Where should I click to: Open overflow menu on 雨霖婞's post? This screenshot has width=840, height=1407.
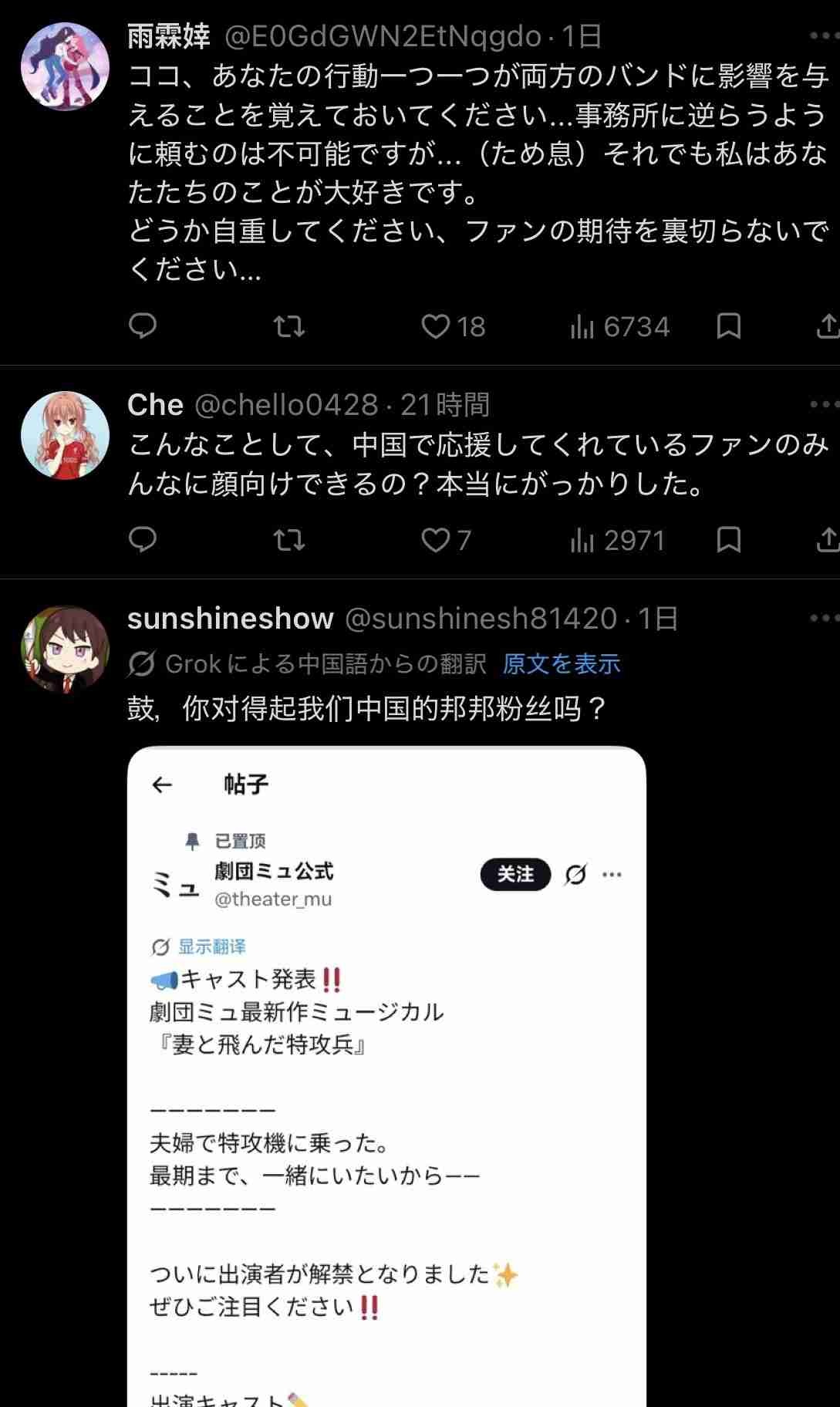tap(822, 35)
